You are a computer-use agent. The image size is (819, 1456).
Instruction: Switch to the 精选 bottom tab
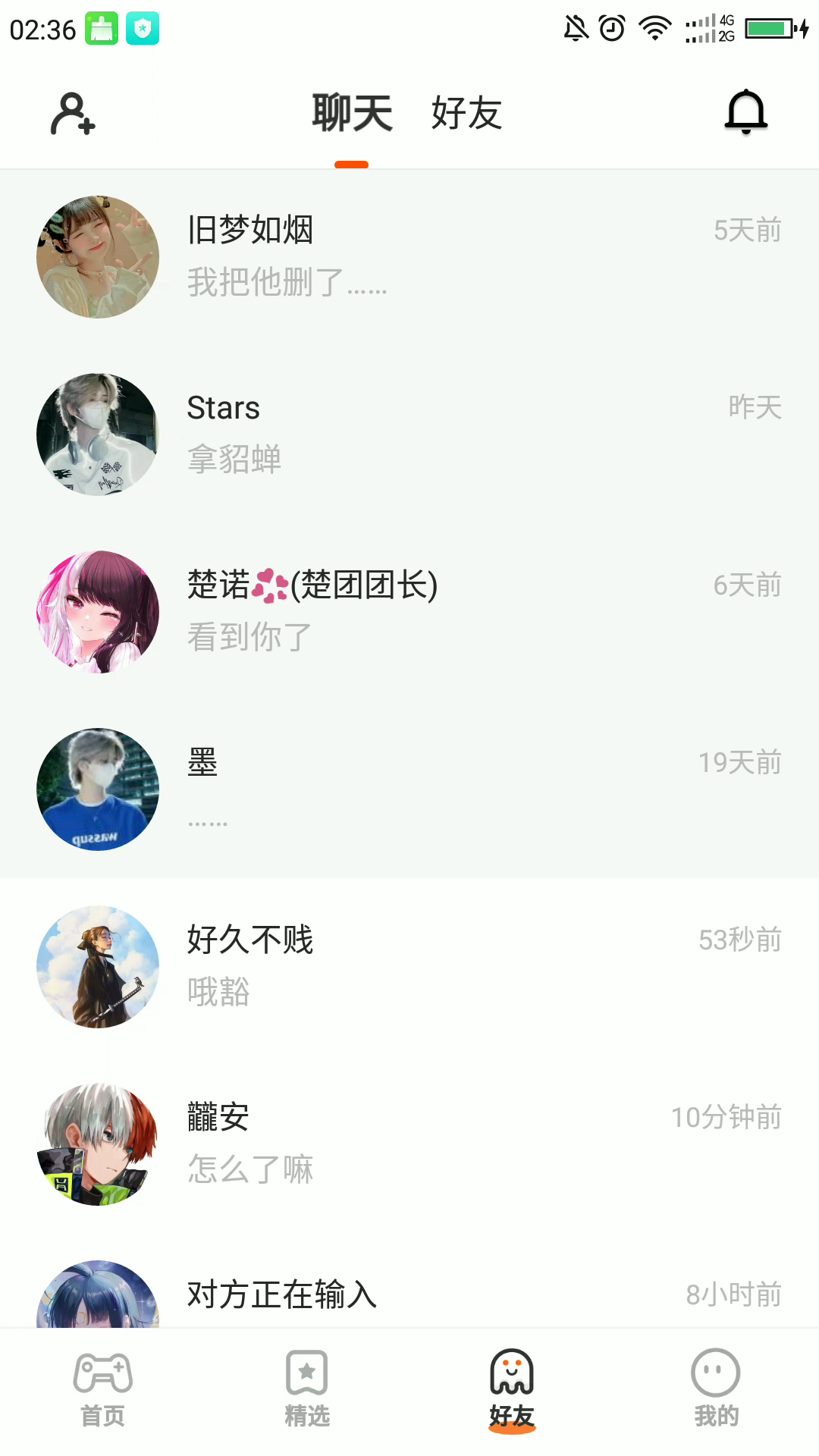coord(307,1389)
